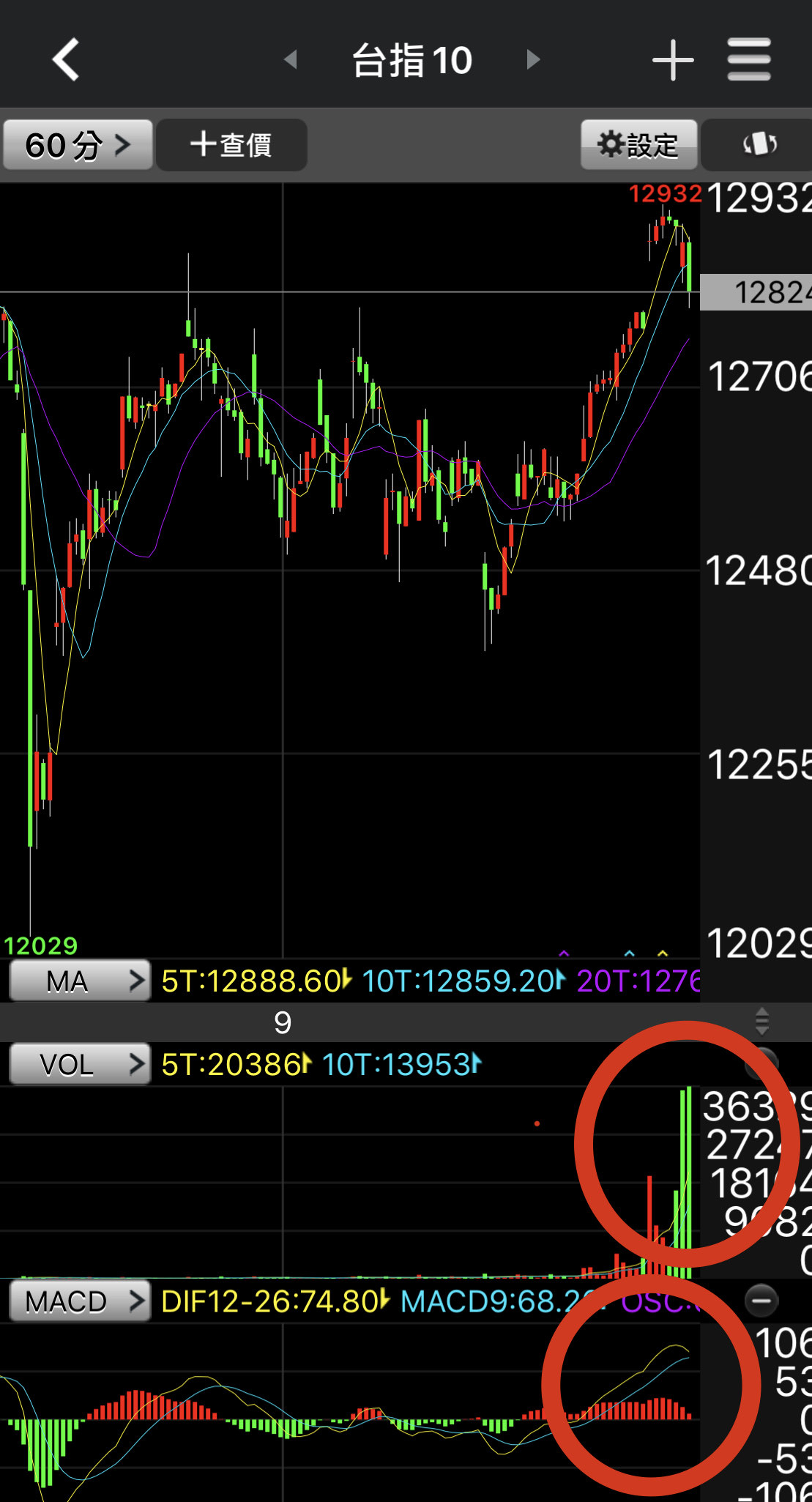Image resolution: width=812 pixels, height=1502 pixels.
Task: Change the VOL indicator selector
Action: (80, 1064)
